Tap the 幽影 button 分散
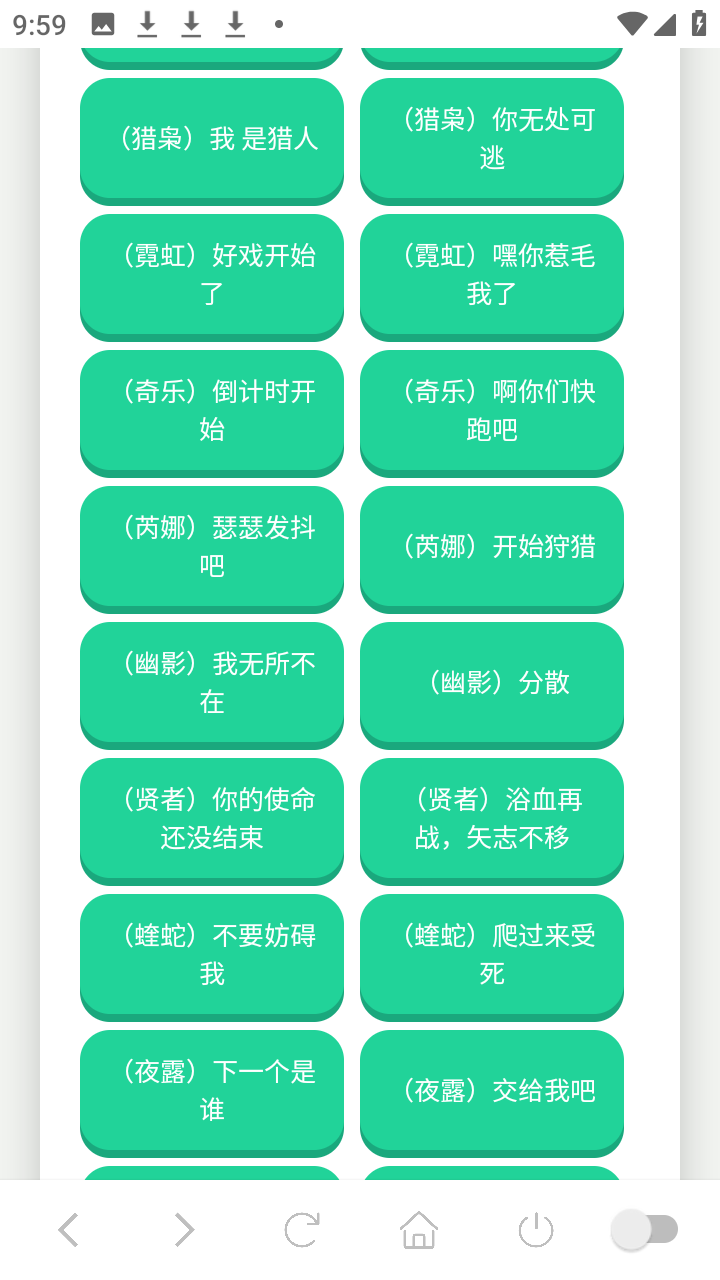 [x=491, y=684]
